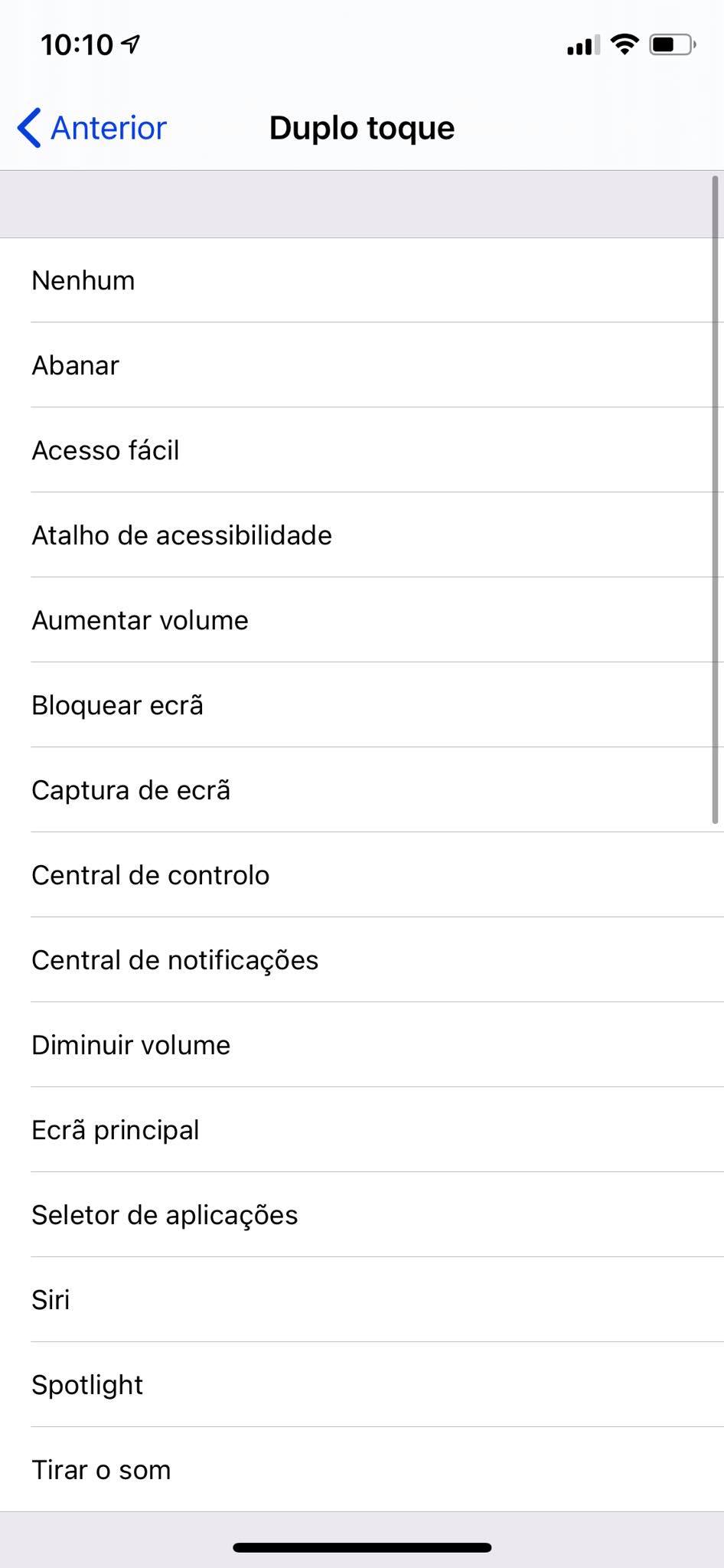Pick Atalho de acessibilidade
Screen dimensions: 724x1568
point(362,535)
